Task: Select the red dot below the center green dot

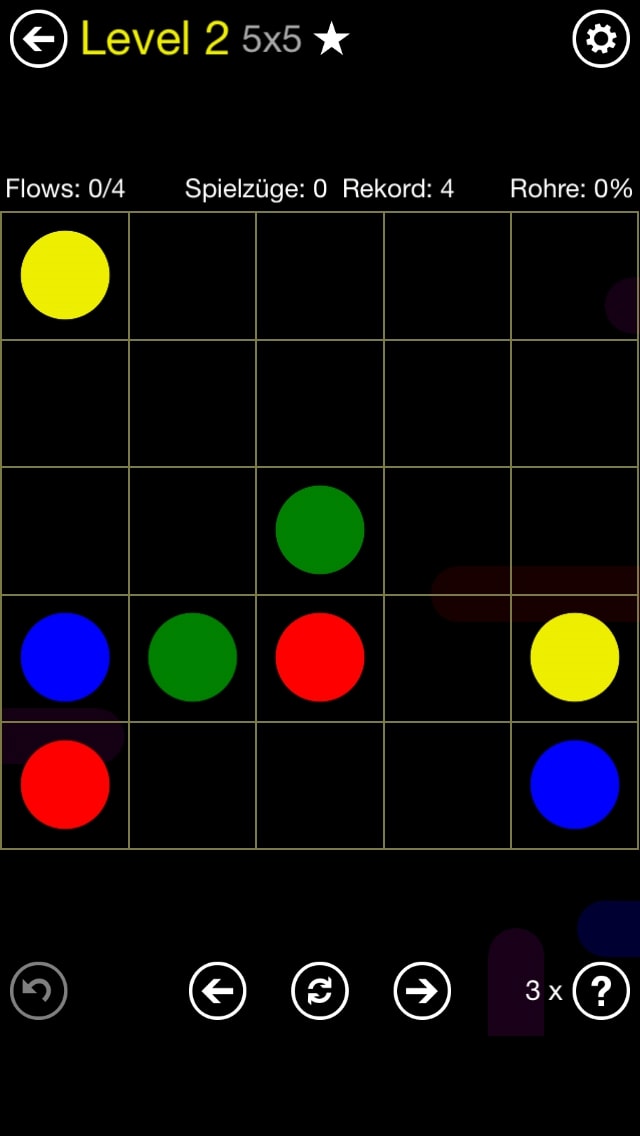Action: 320,657
